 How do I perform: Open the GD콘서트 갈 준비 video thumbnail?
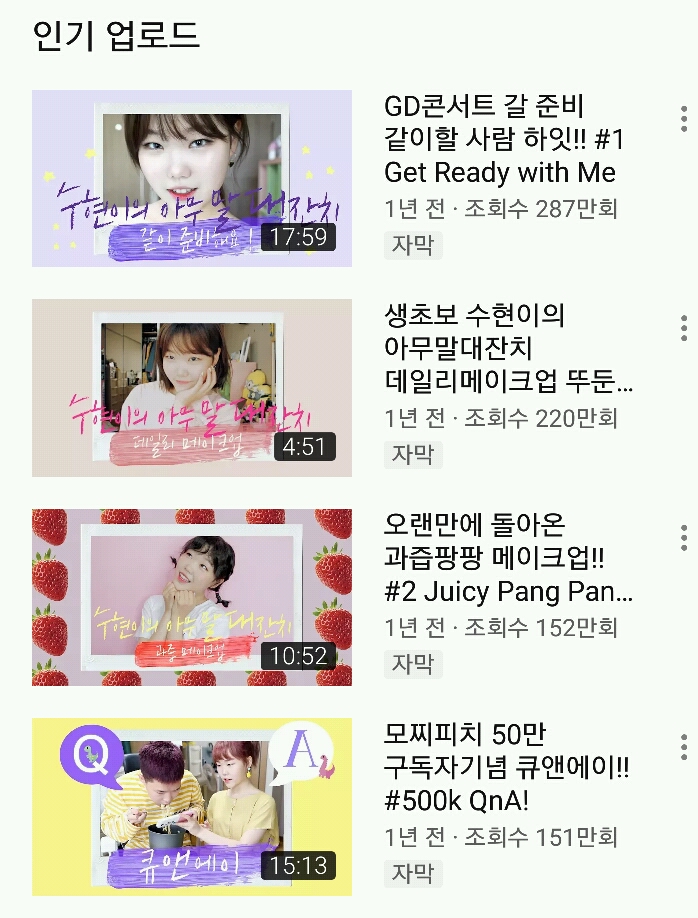coord(192,178)
